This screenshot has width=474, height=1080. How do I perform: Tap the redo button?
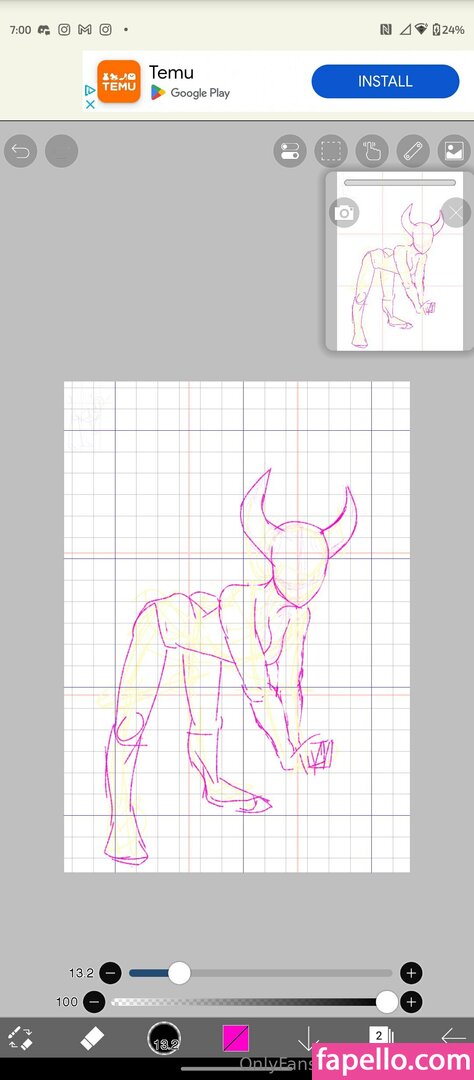(x=62, y=151)
